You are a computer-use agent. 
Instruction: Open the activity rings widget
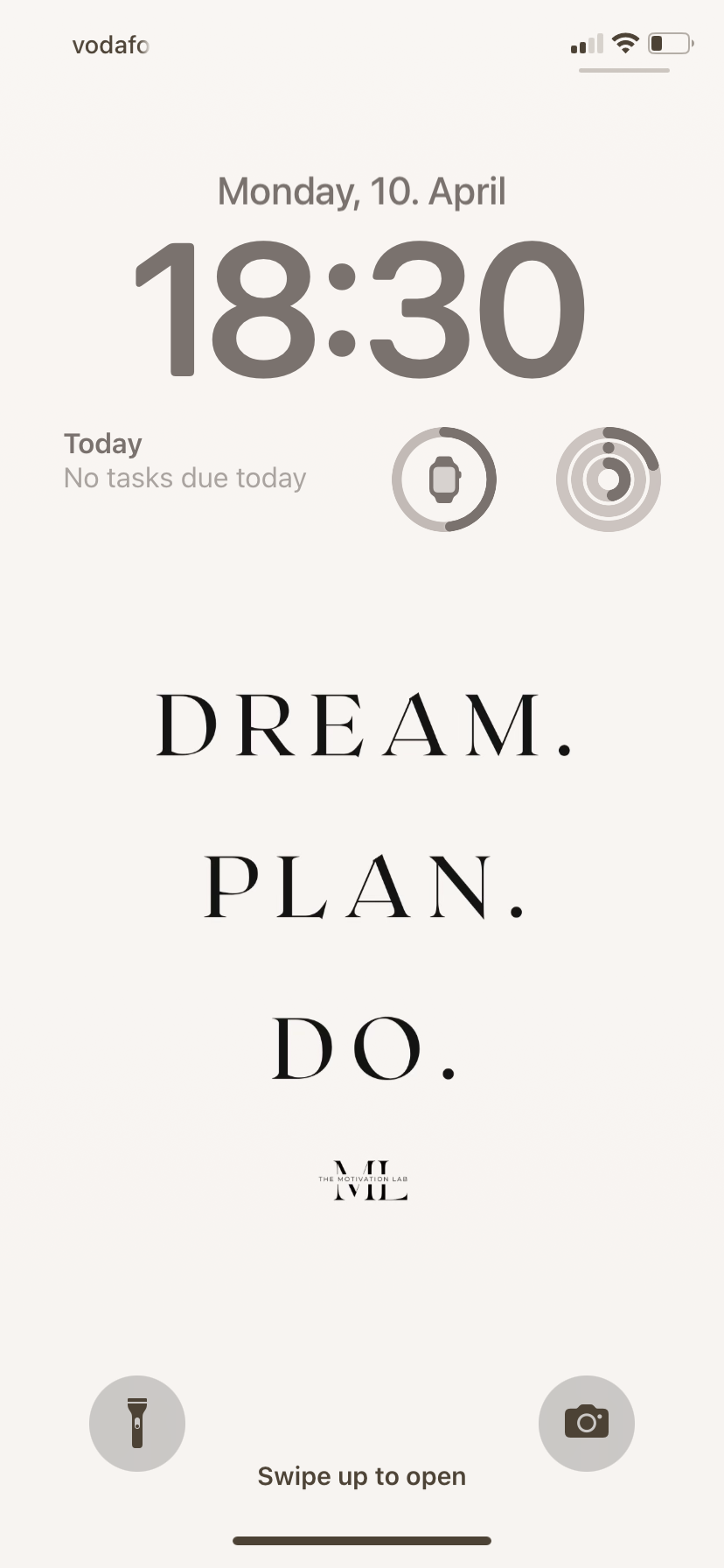click(609, 479)
